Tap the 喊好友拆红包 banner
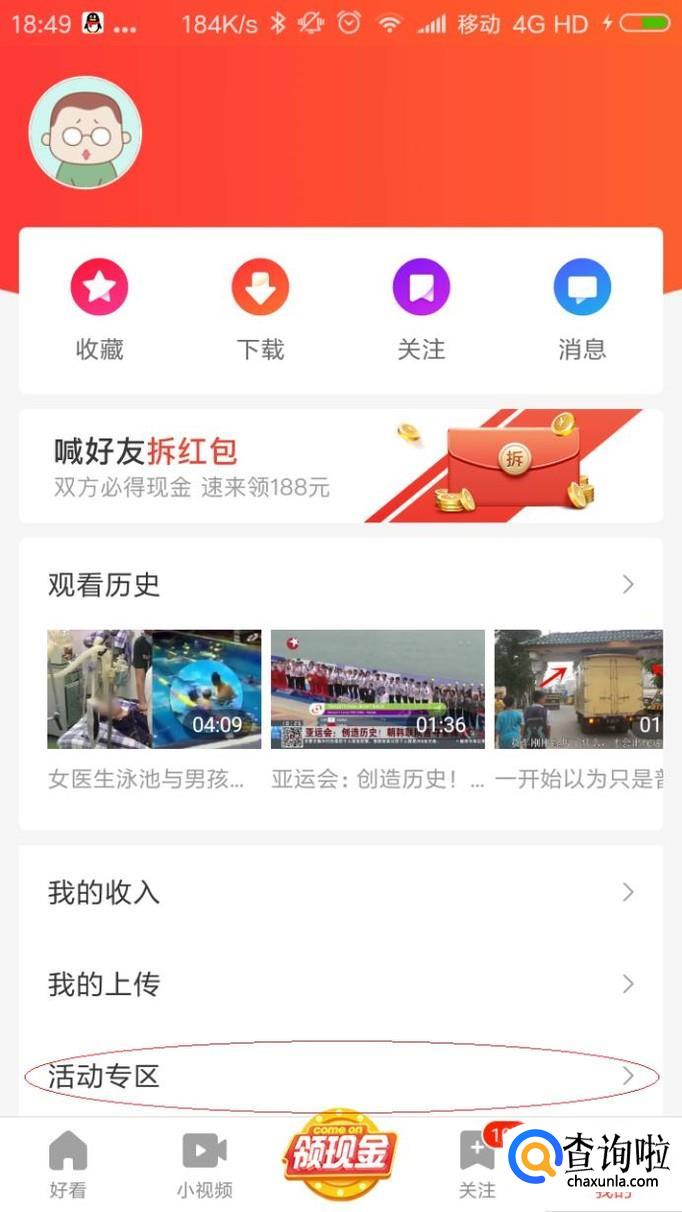 [x=340, y=466]
